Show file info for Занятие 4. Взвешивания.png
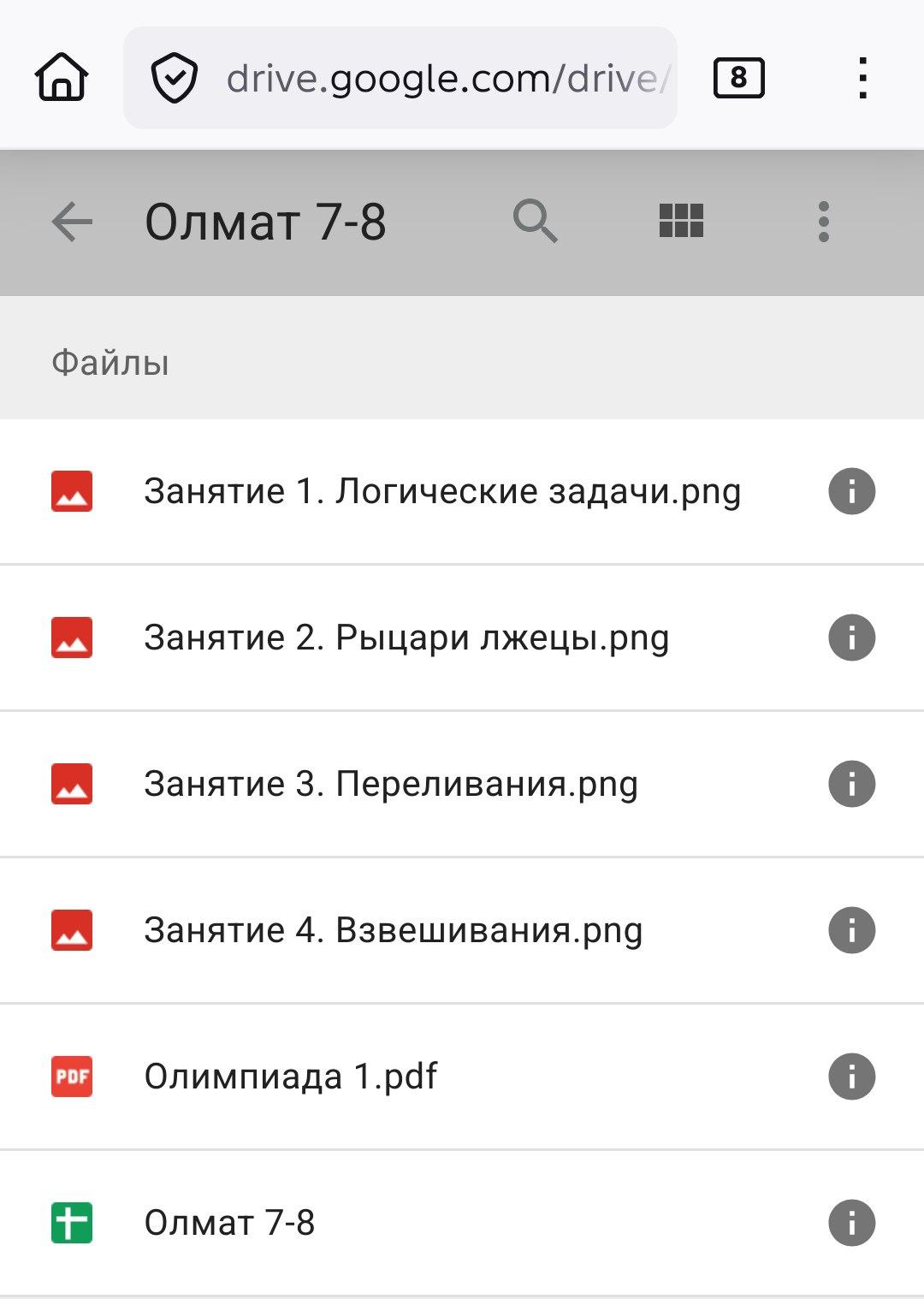Screen dimensions: 924x1299 point(852,930)
